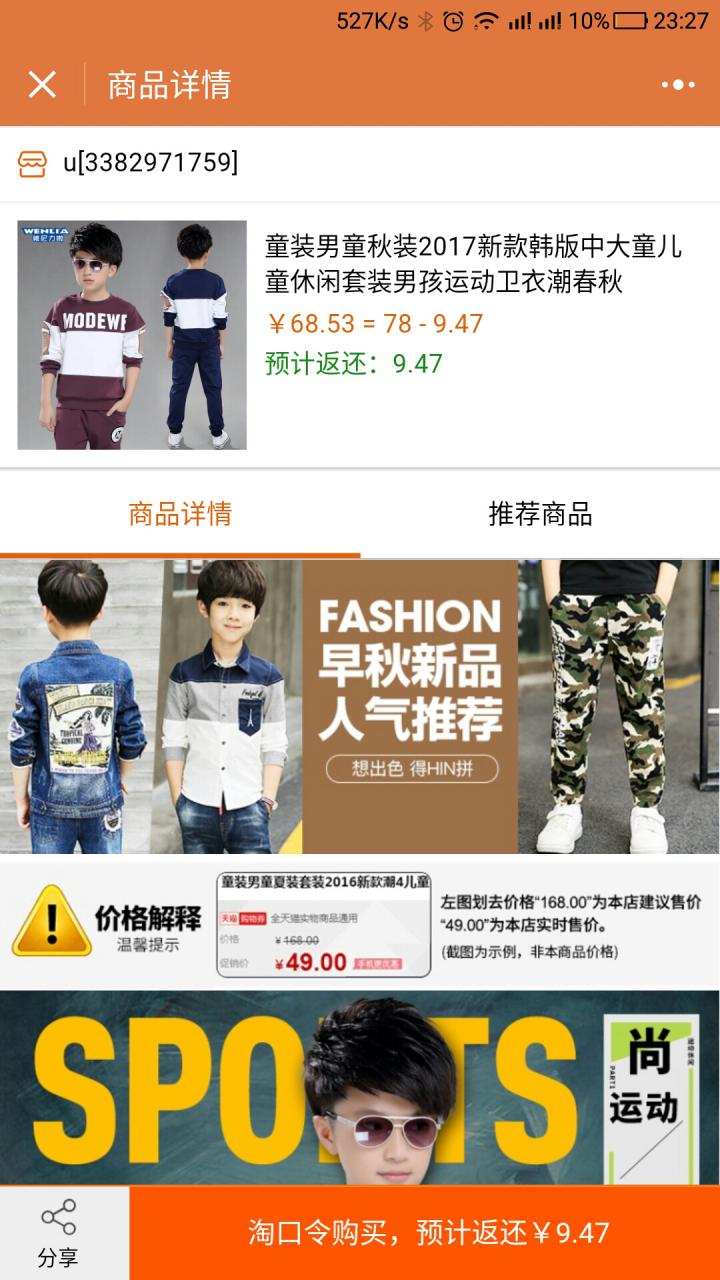Buy with 淘口令购买 for ￥9.47 rebate

(428, 1233)
